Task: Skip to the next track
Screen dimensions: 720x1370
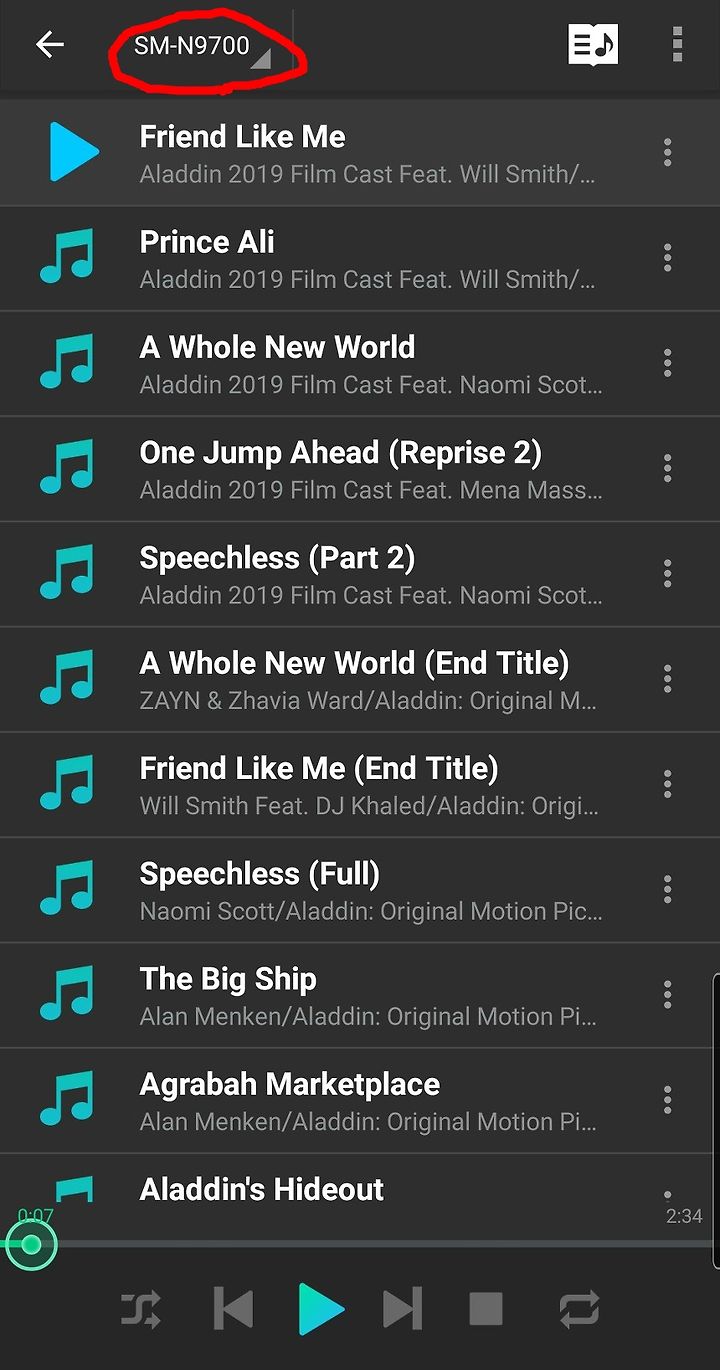Action: (x=402, y=1309)
